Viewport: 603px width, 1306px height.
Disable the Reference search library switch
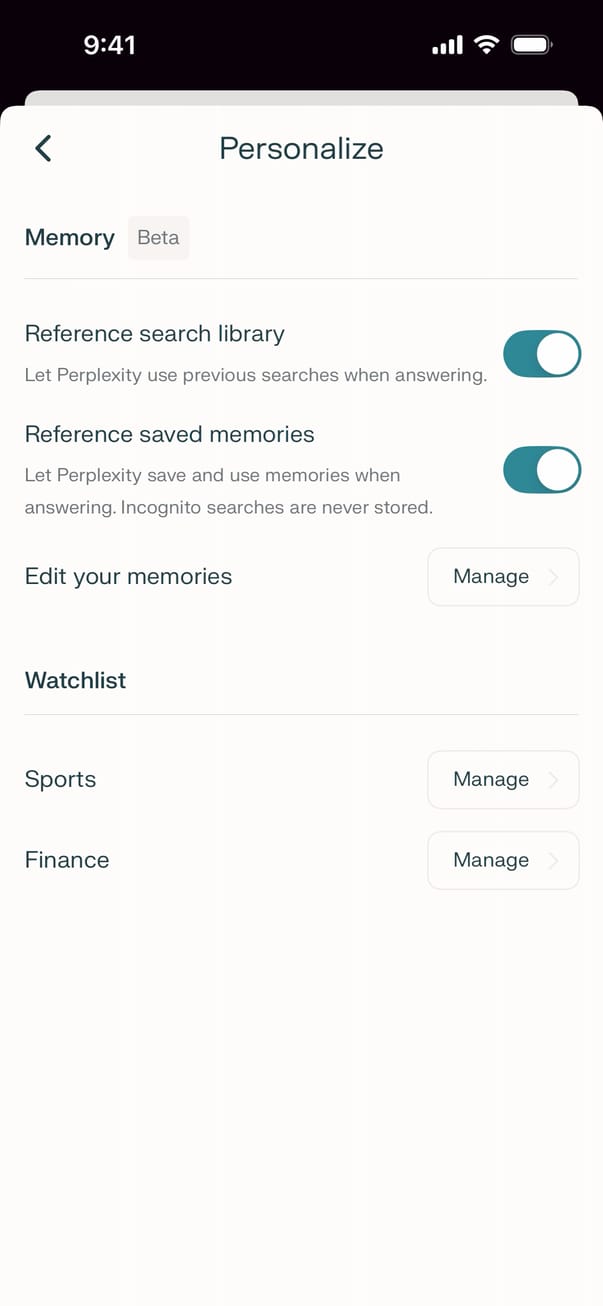pyautogui.click(x=541, y=354)
